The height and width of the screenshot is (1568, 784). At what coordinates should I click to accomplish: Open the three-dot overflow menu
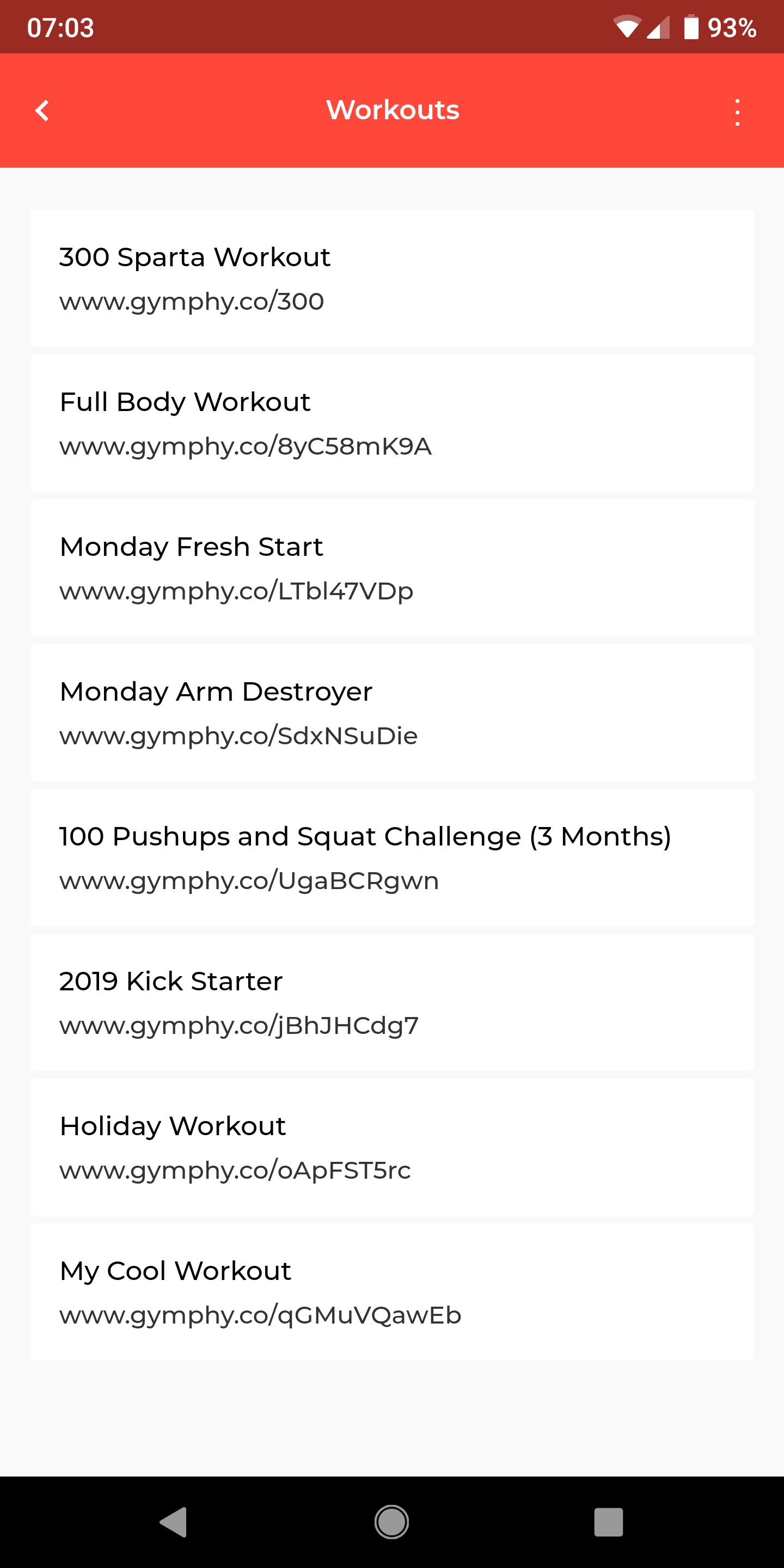pyautogui.click(x=737, y=110)
